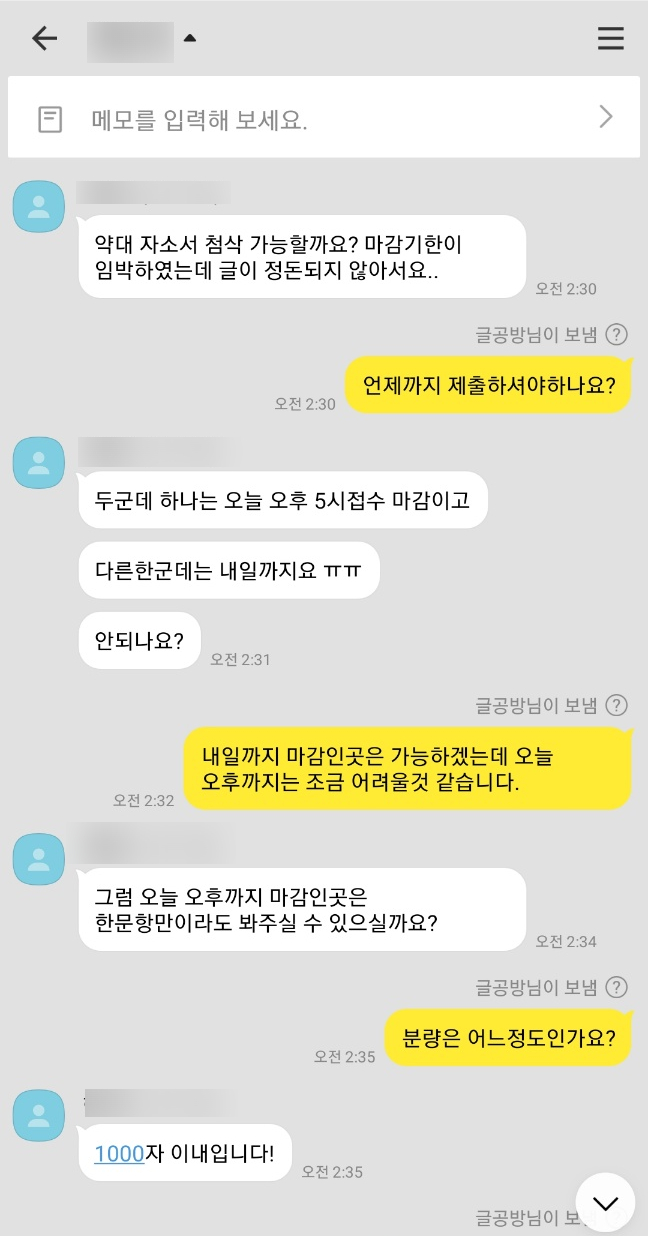
Task: Open the memo input field
Action: [x=323, y=118]
